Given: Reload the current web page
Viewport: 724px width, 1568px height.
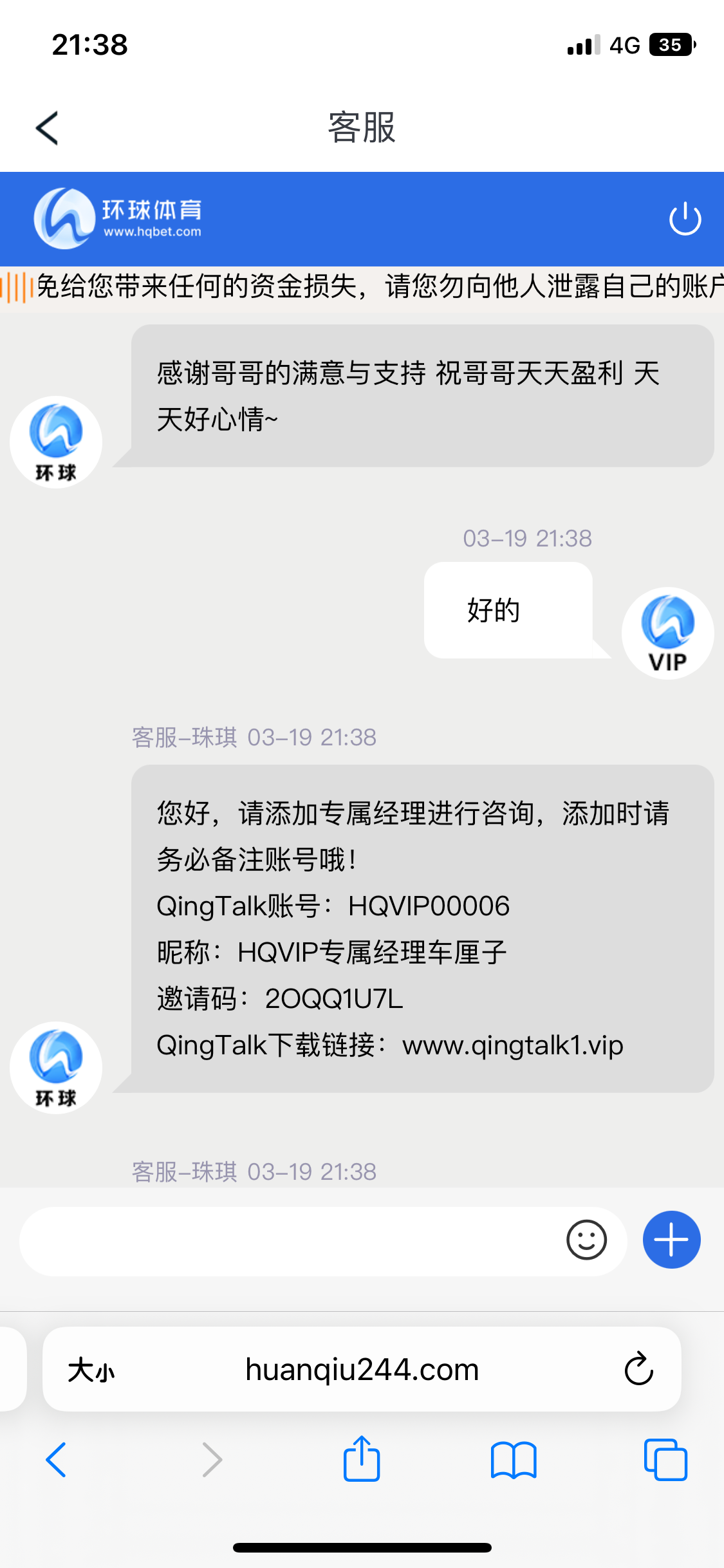Looking at the screenshot, I should pyautogui.click(x=638, y=1369).
